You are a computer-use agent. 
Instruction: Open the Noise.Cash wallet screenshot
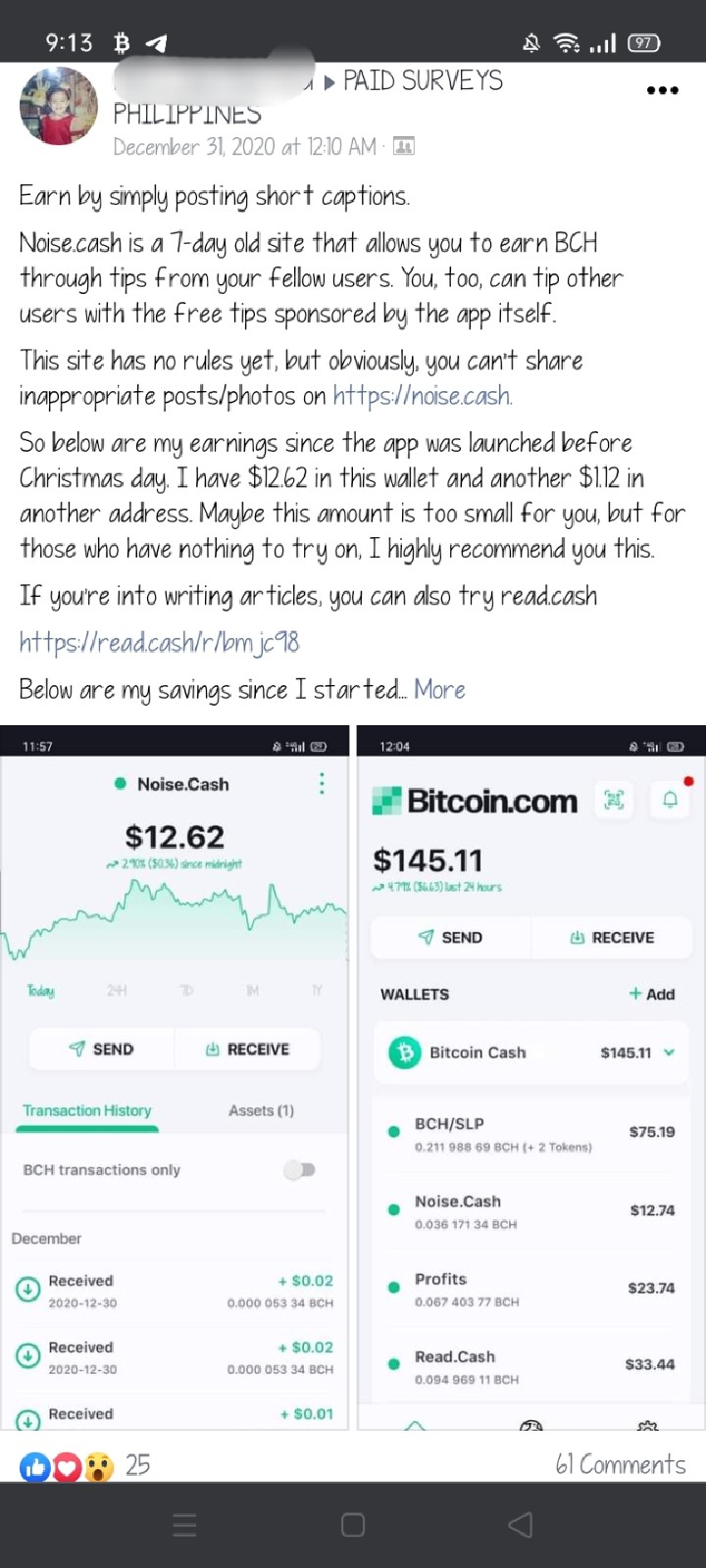175,1077
